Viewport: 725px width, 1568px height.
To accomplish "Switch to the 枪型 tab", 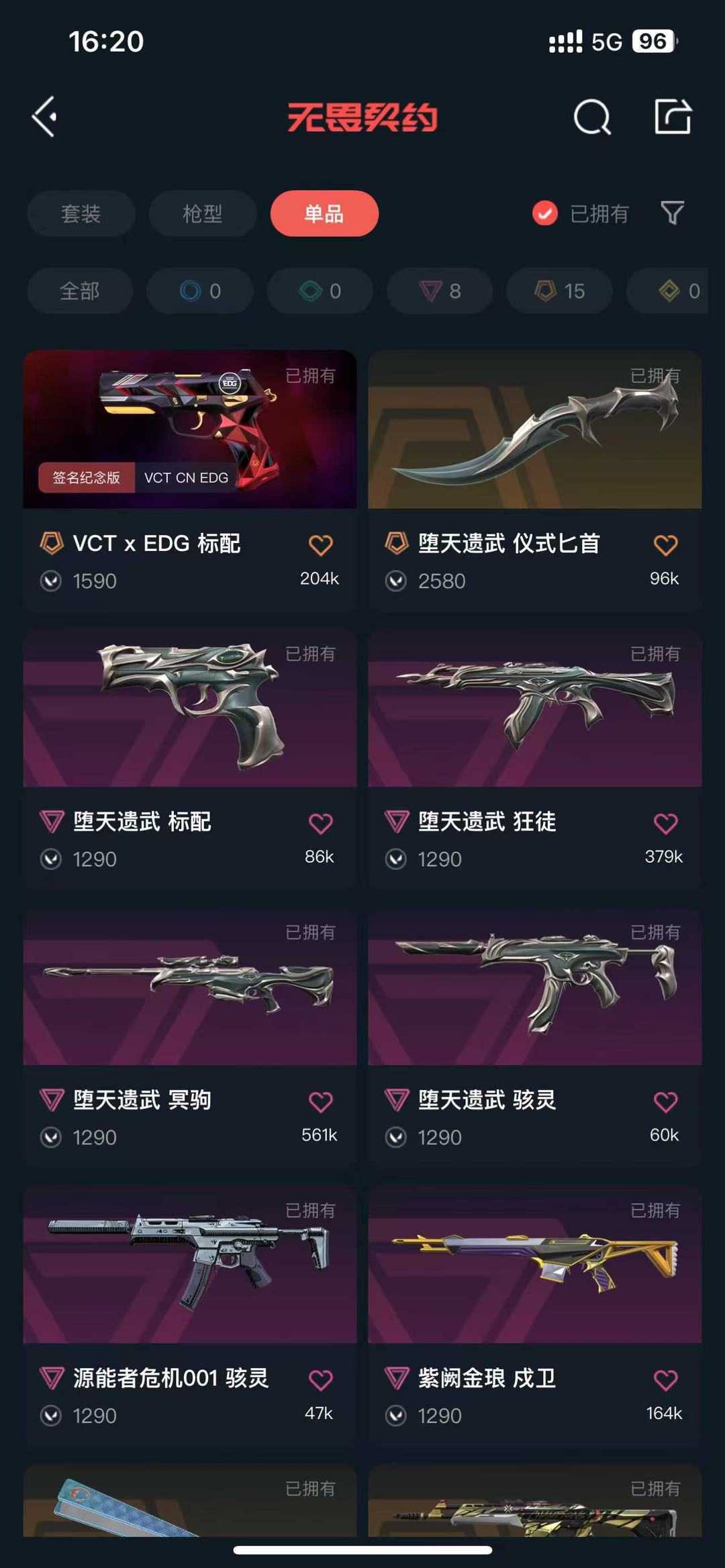I will tap(203, 213).
